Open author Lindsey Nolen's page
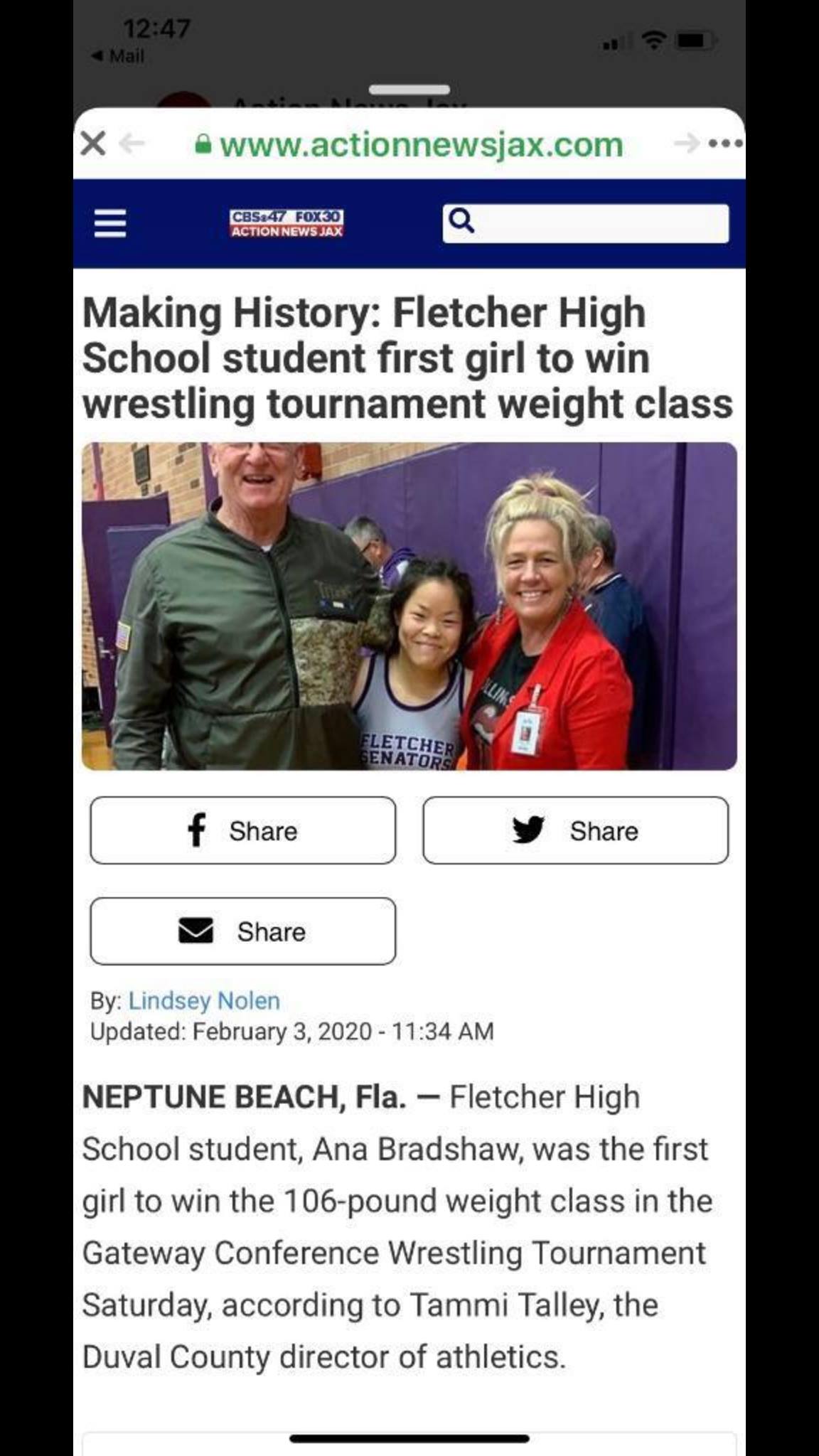Screen dimensions: 819x1456 click(204, 1000)
